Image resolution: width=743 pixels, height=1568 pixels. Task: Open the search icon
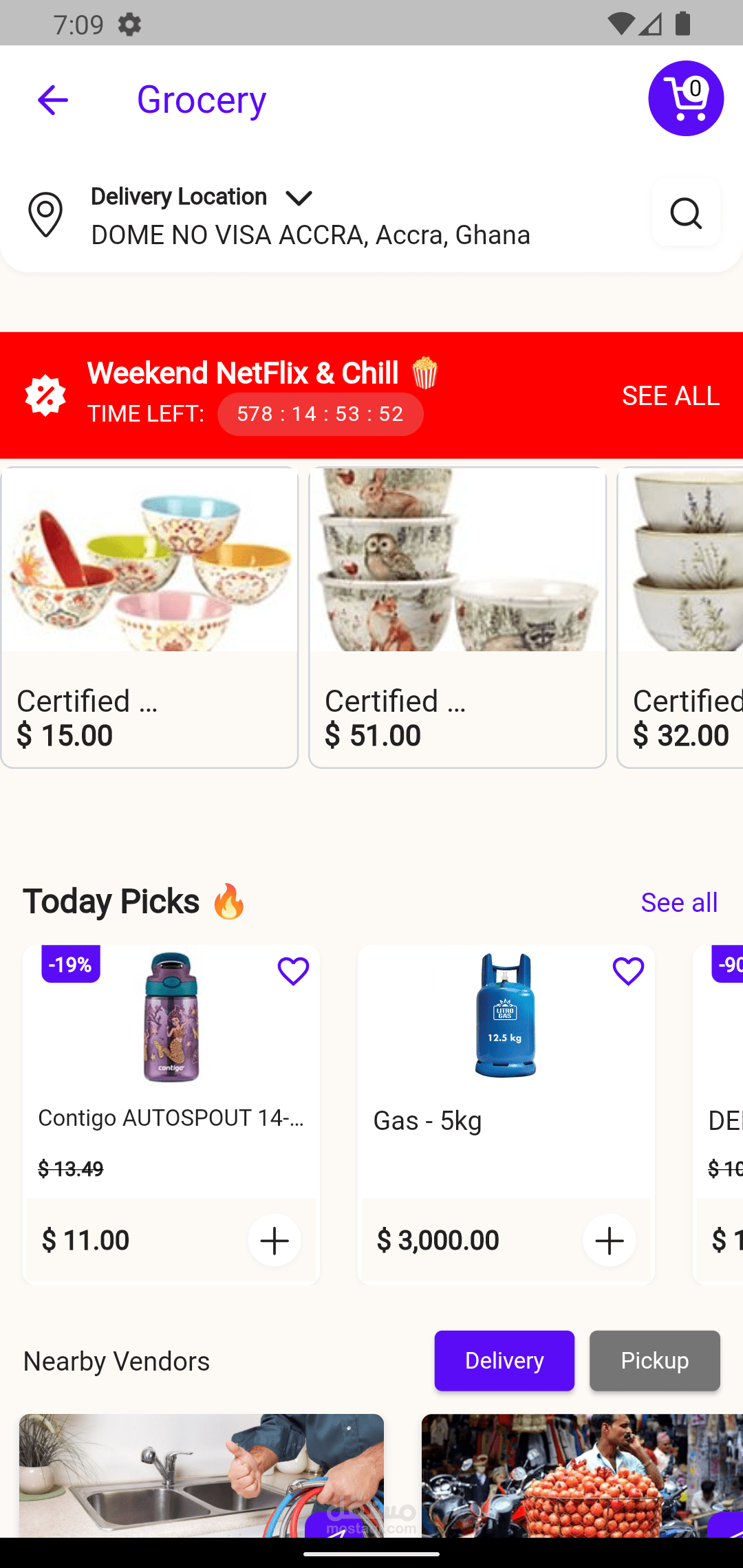(x=685, y=213)
